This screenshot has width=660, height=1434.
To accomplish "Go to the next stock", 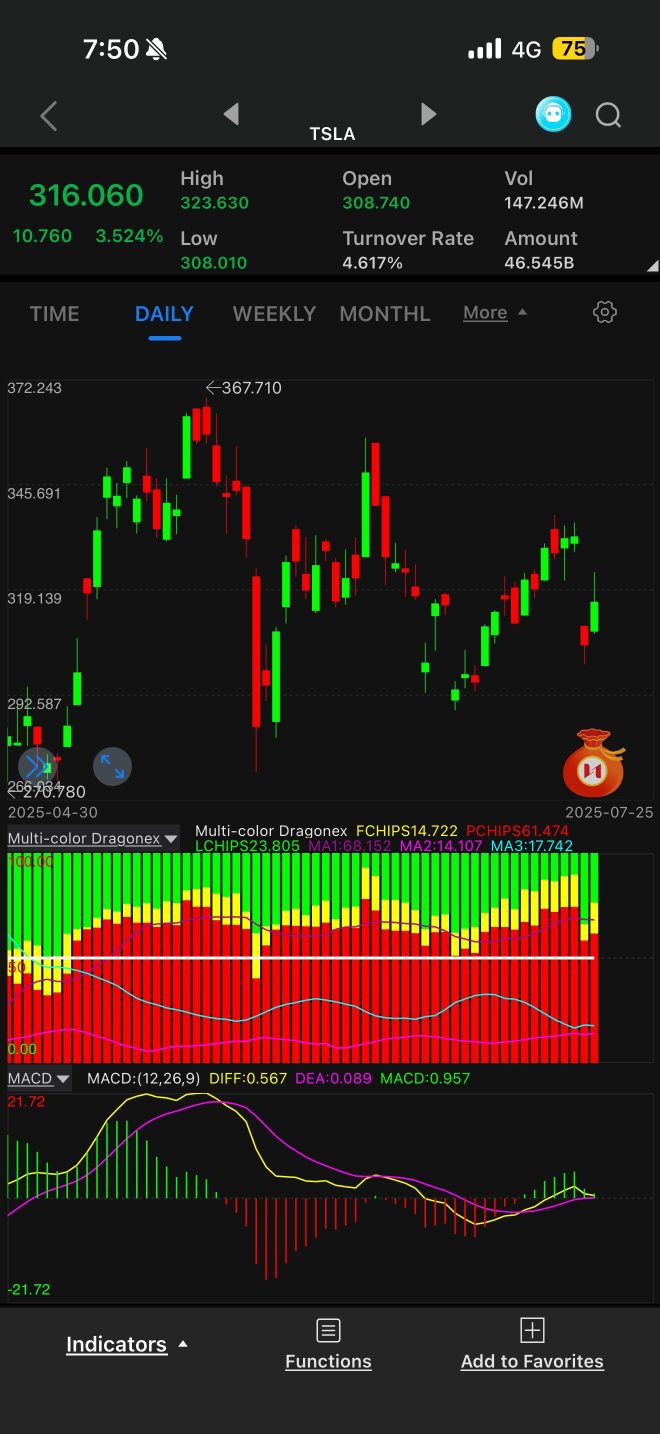I will coord(428,114).
